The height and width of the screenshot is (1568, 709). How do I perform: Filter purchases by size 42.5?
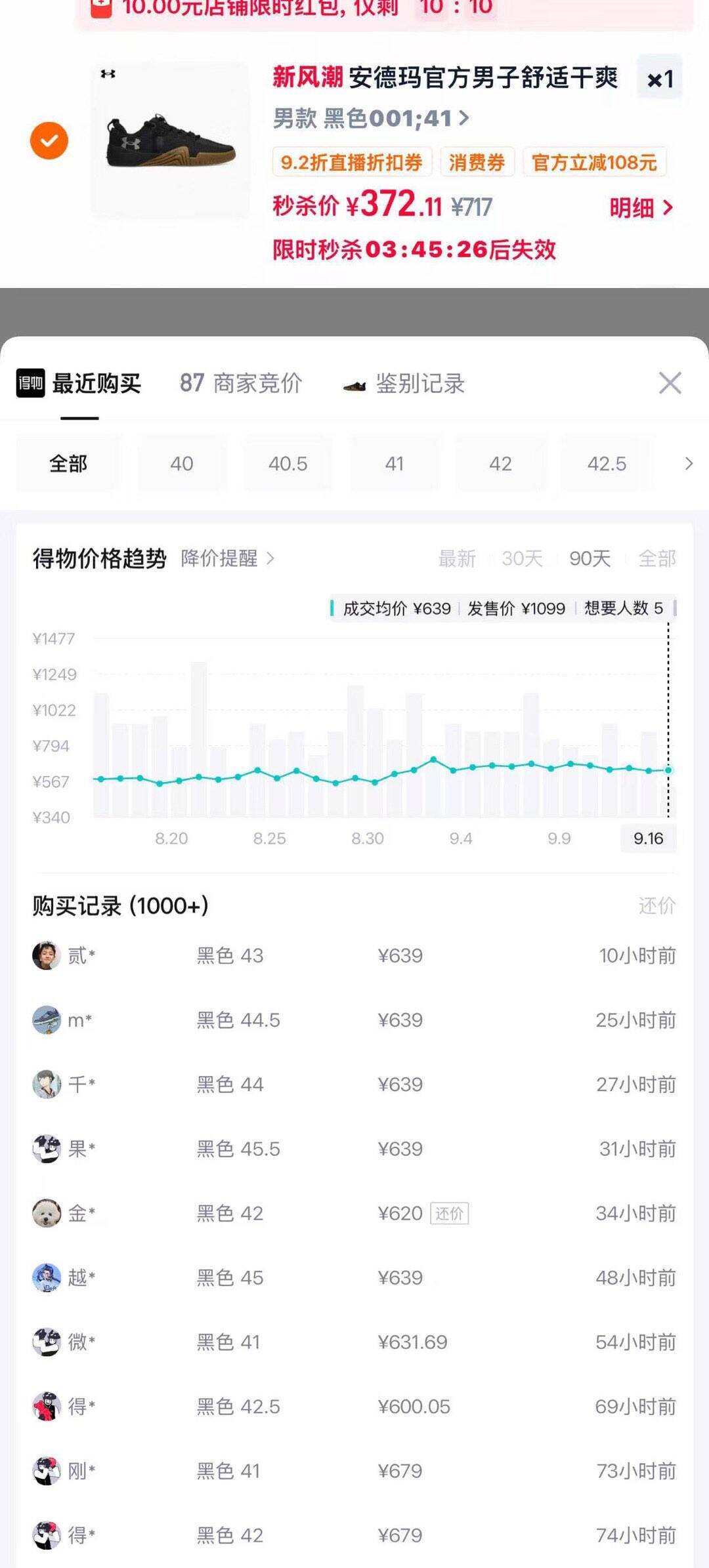pos(607,464)
